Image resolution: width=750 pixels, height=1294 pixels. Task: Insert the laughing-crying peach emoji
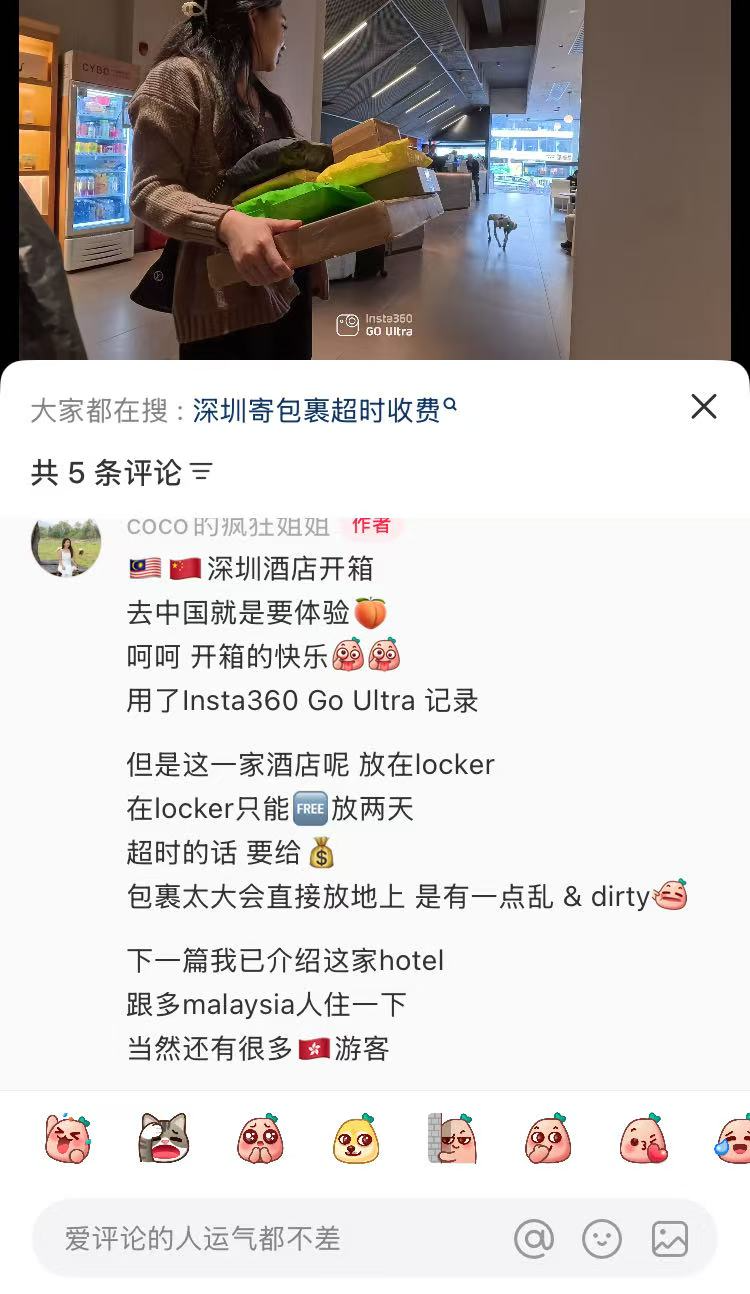(x=68, y=1139)
